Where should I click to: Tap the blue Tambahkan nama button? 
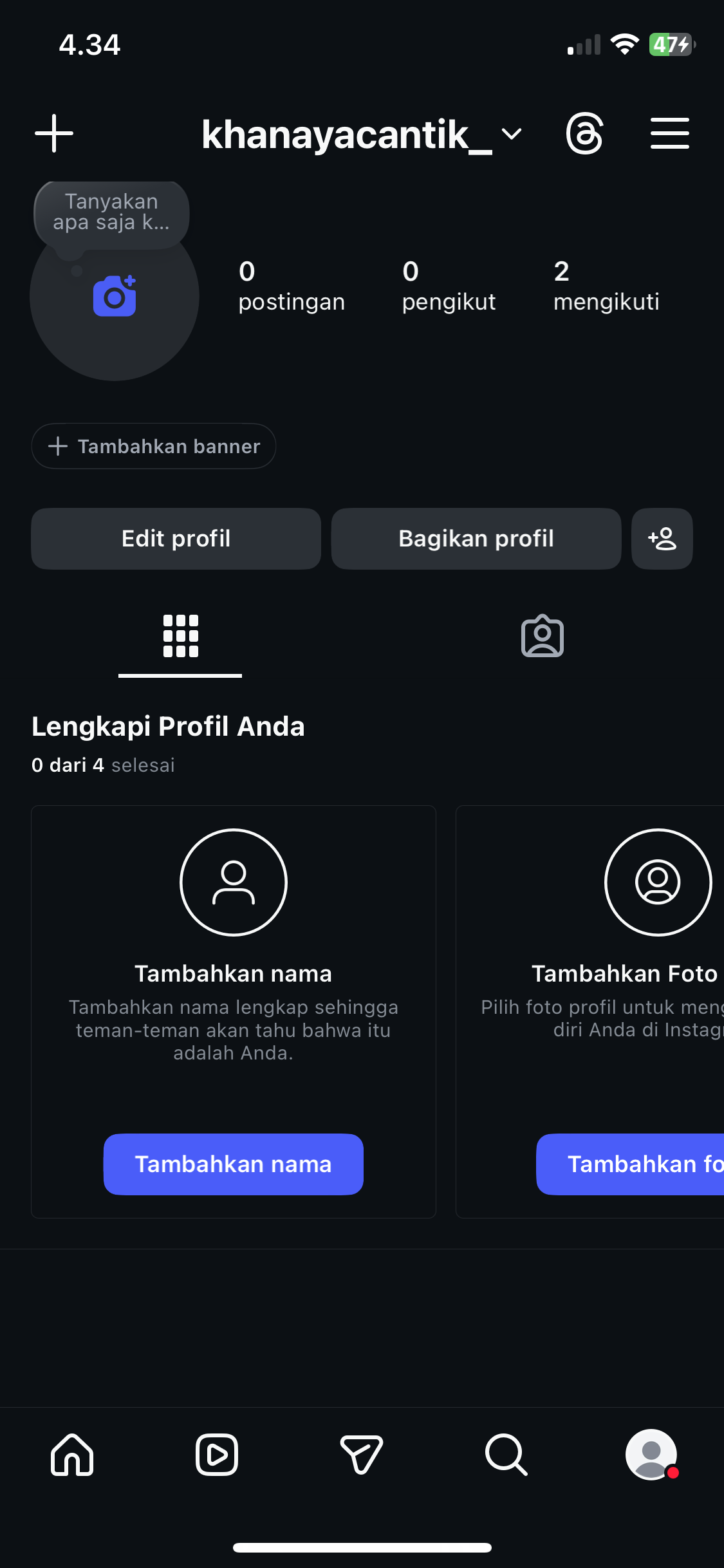(x=234, y=1164)
